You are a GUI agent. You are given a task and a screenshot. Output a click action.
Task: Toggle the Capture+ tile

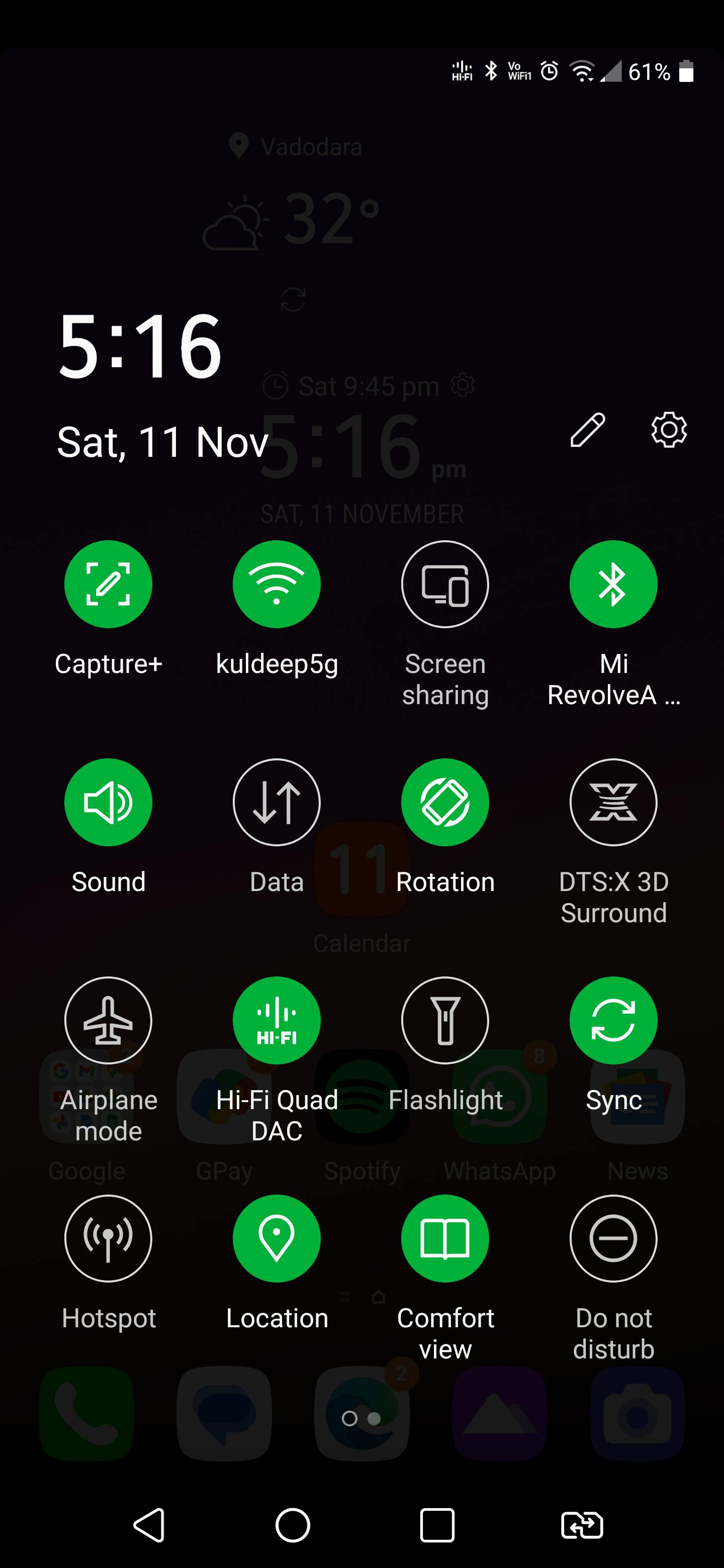[109, 584]
